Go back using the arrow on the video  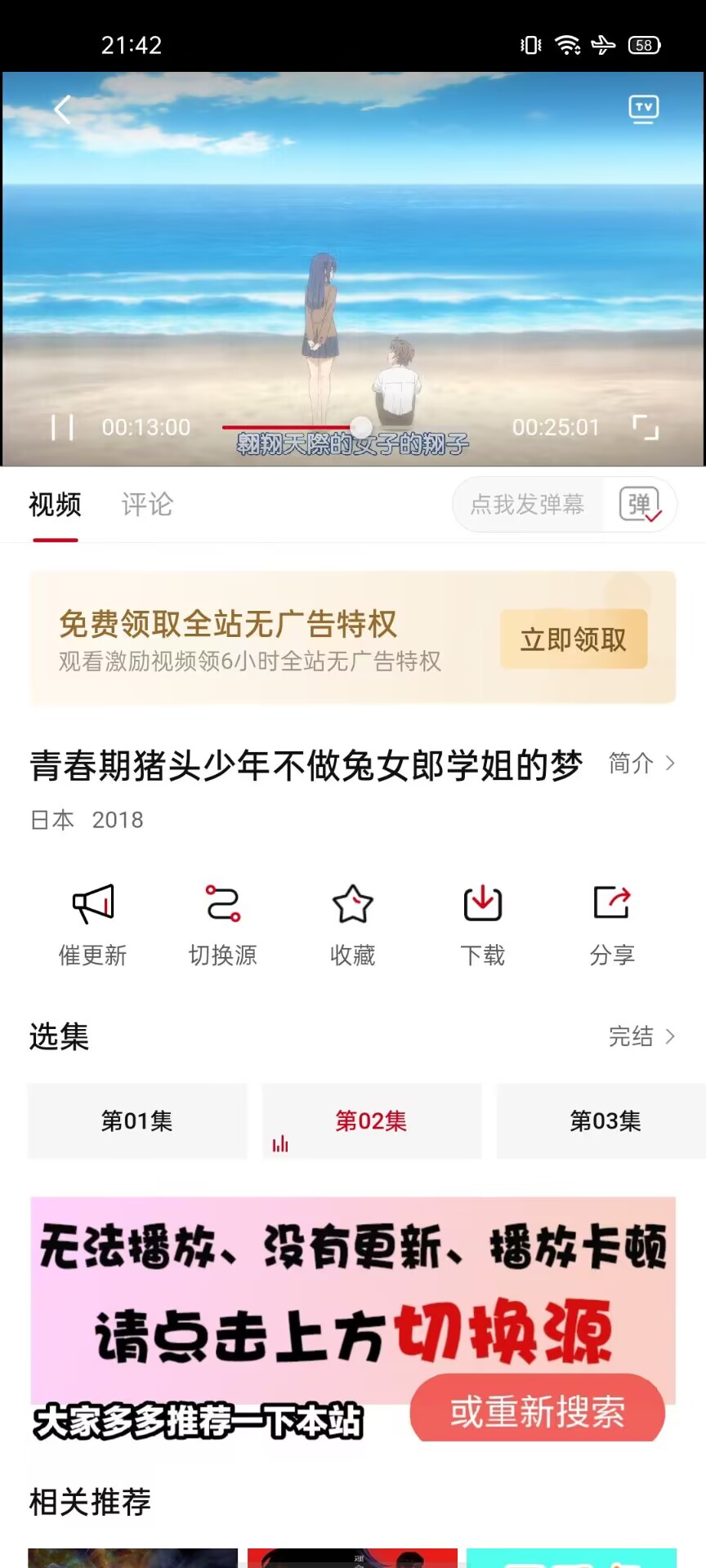[62, 109]
